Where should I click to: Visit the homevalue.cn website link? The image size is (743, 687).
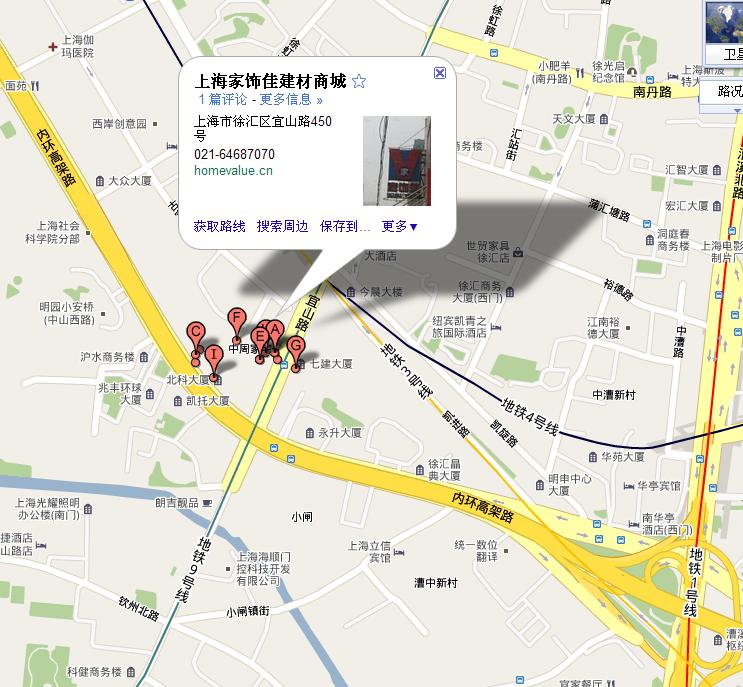point(233,171)
